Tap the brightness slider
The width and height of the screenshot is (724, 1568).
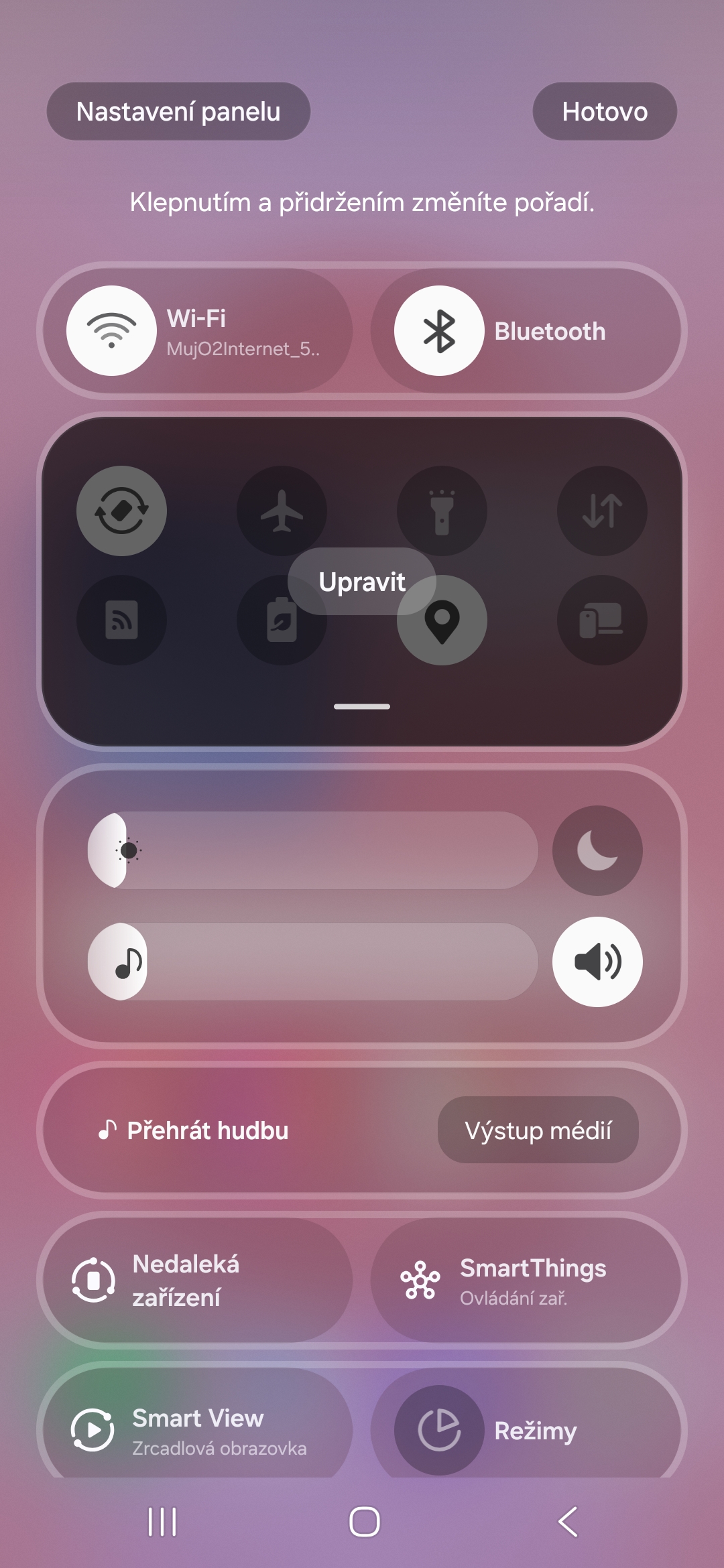pyautogui.click(x=312, y=850)
